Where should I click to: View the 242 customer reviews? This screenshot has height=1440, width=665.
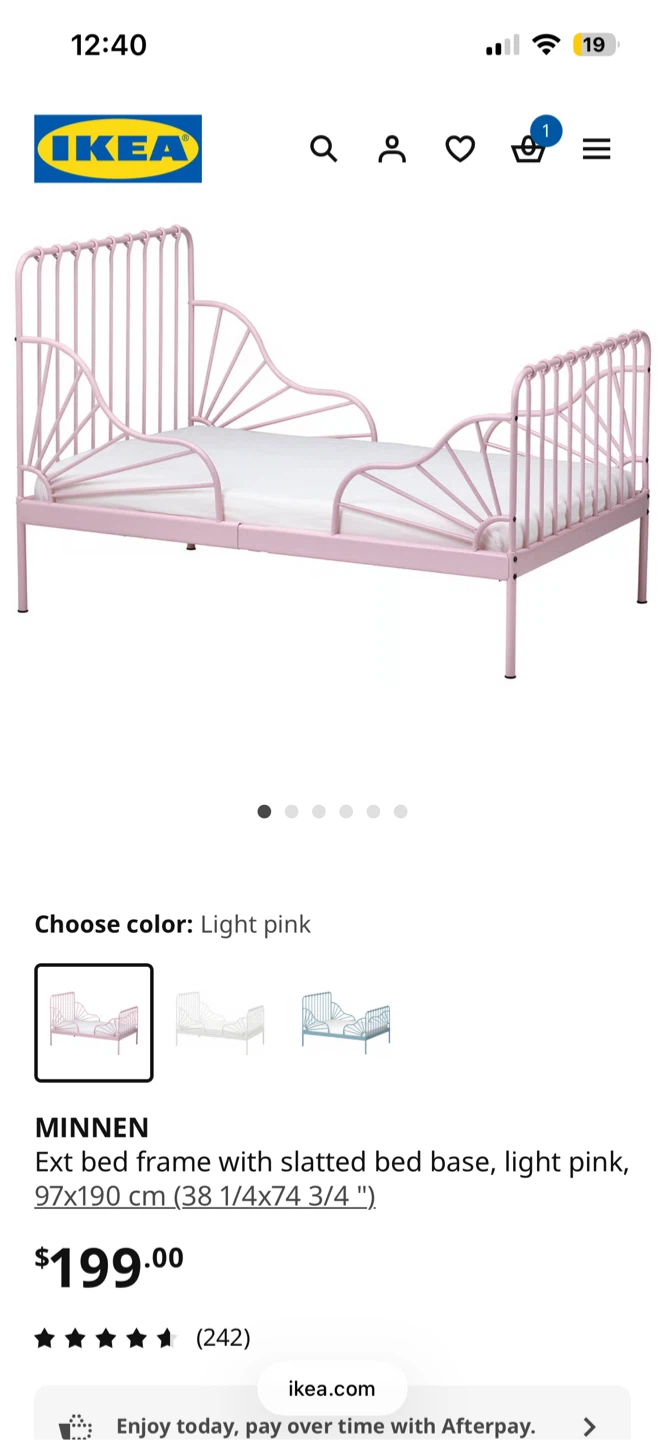pyautogui.click(x=223, y=1338)
